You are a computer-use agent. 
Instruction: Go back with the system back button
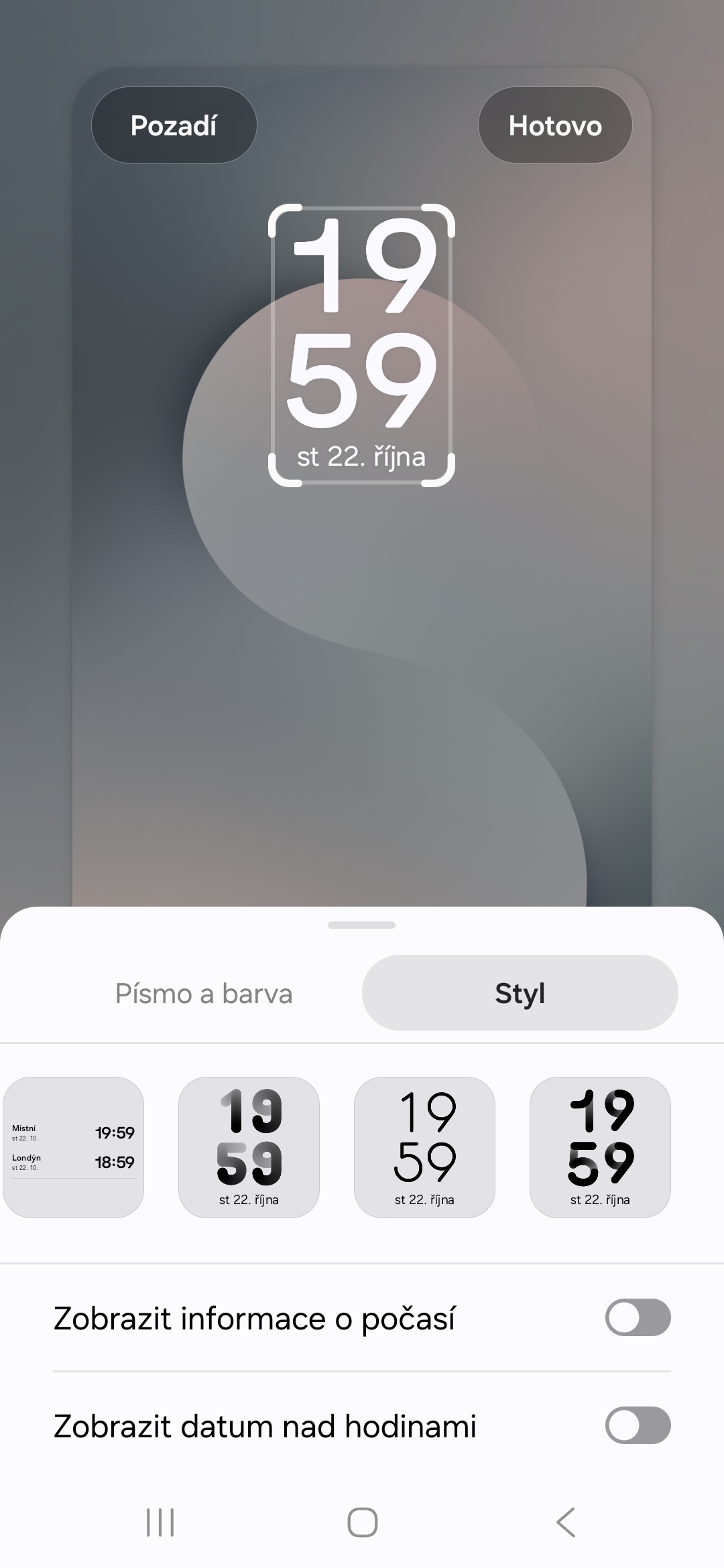tap(565, 1522)
